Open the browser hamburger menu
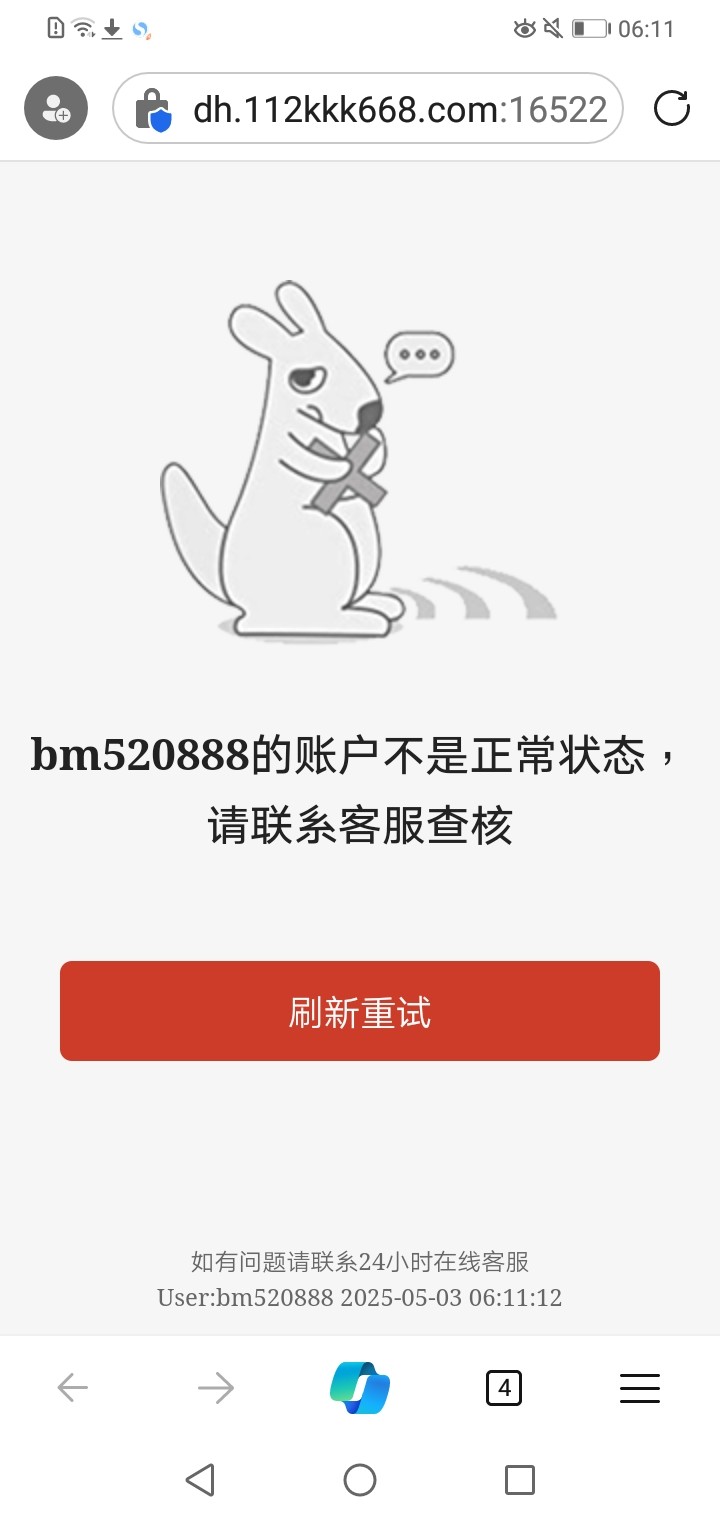The image size is (720, 1520). [x=640, y=1387]
